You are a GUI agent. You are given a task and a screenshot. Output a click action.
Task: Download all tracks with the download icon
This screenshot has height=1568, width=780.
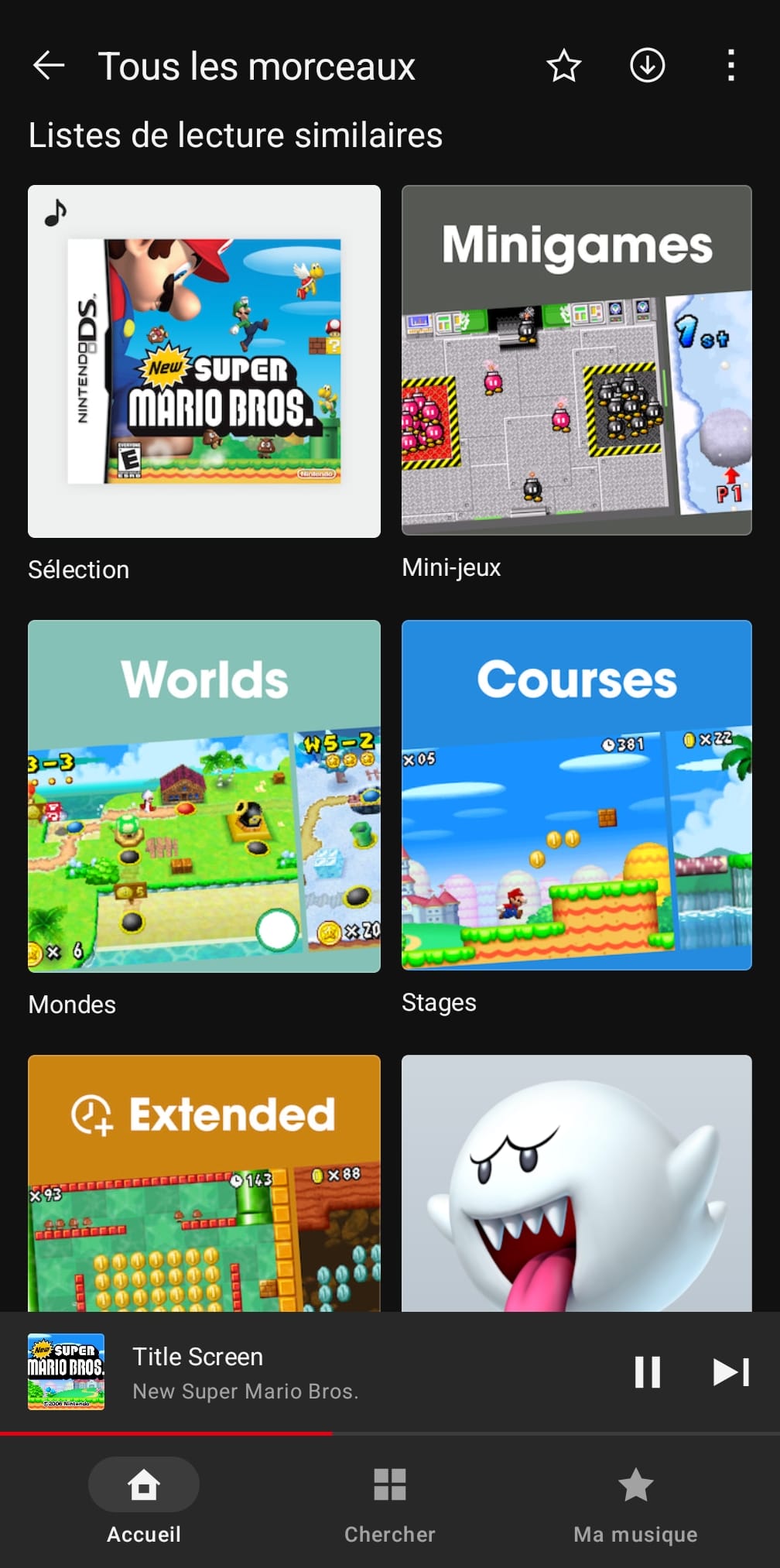tap(647, 66)
